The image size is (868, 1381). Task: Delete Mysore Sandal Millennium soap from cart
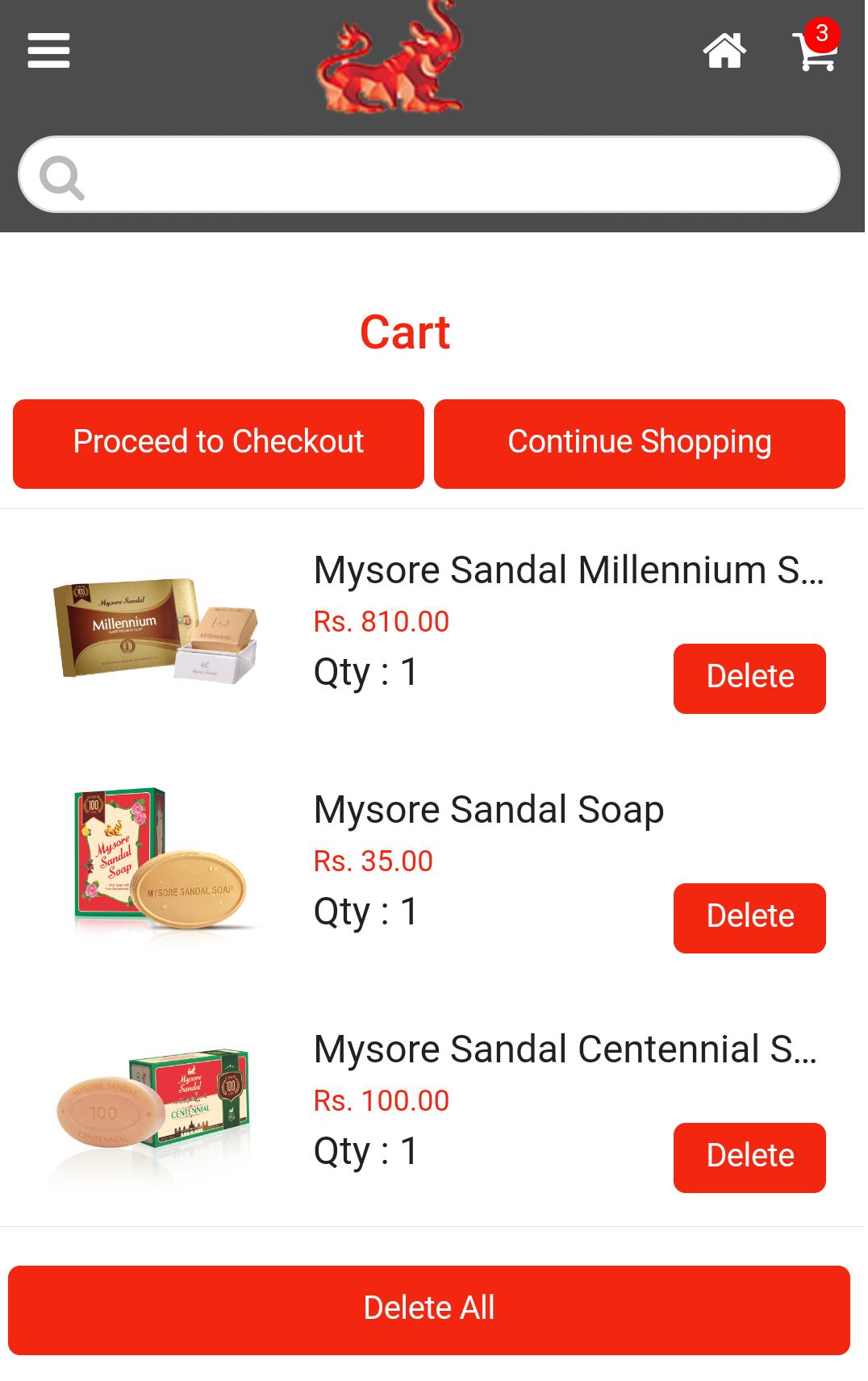click(749, 678)
